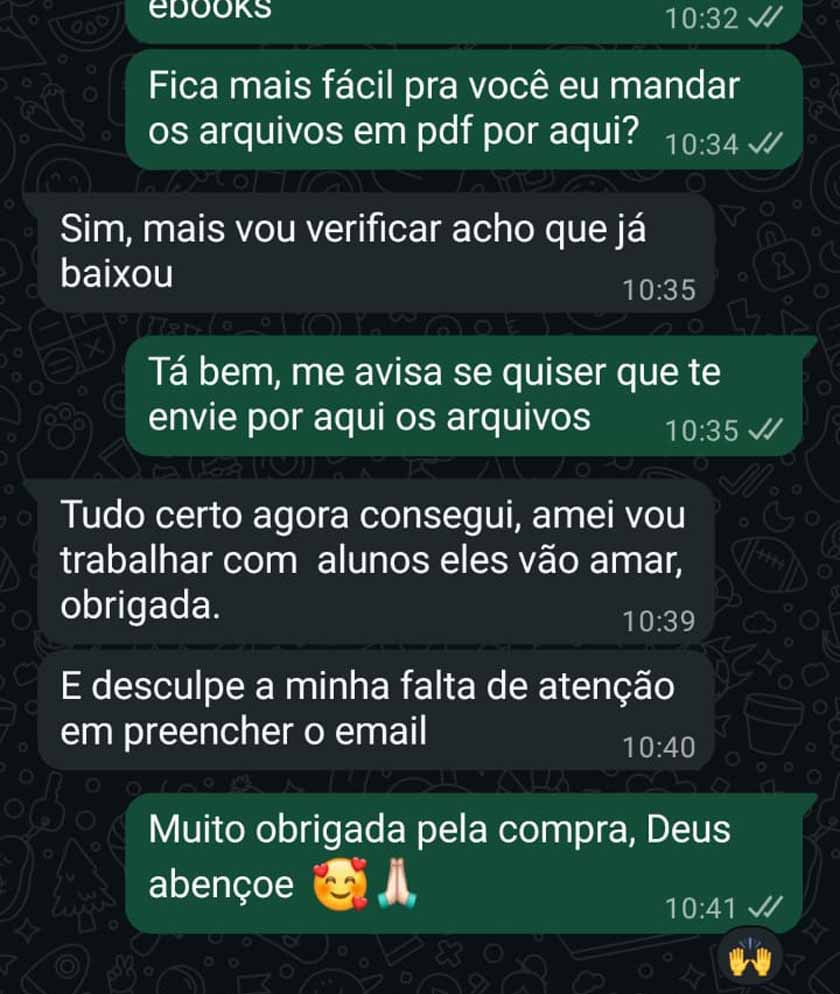This screenshot has height=994, width=840.
Task: Click the smiling face with hearts emoji
Action: [338, 886]
